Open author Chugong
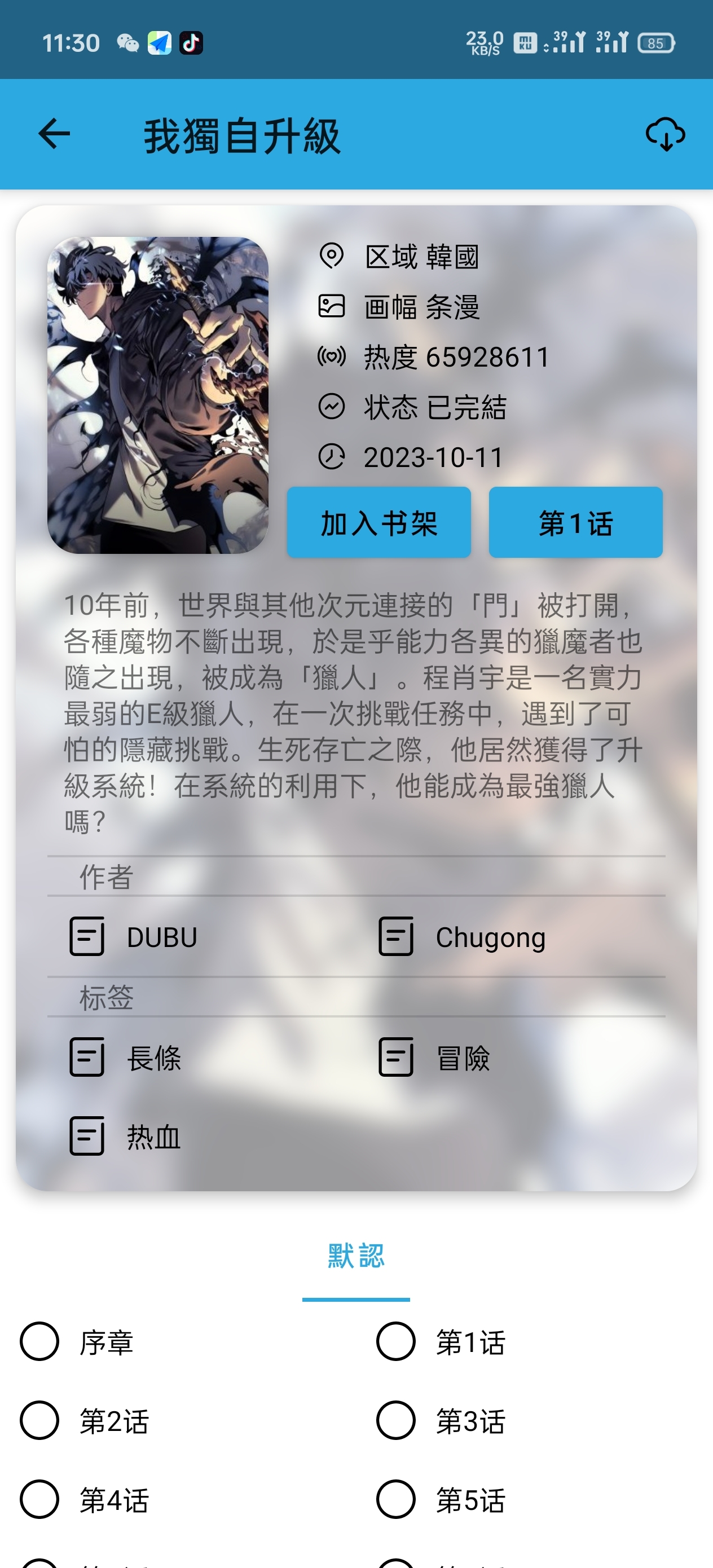This screenshot has width=713, height=1568. click(x=490, y=937)
